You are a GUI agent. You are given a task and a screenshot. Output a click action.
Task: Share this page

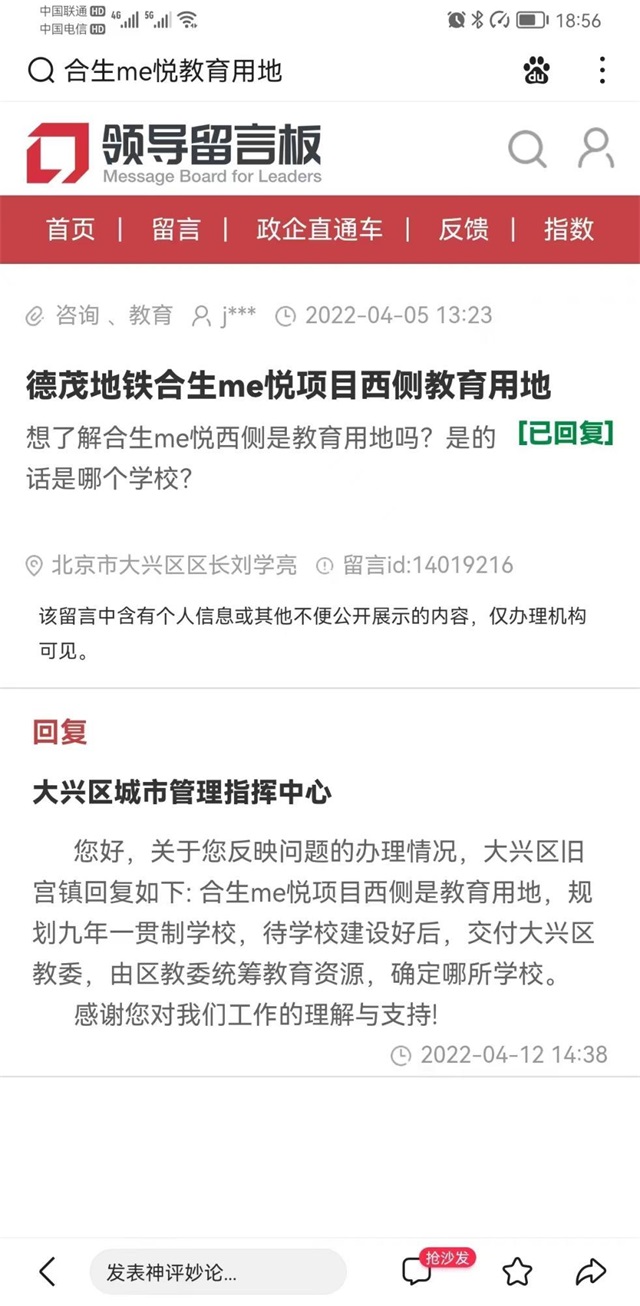591,1271
